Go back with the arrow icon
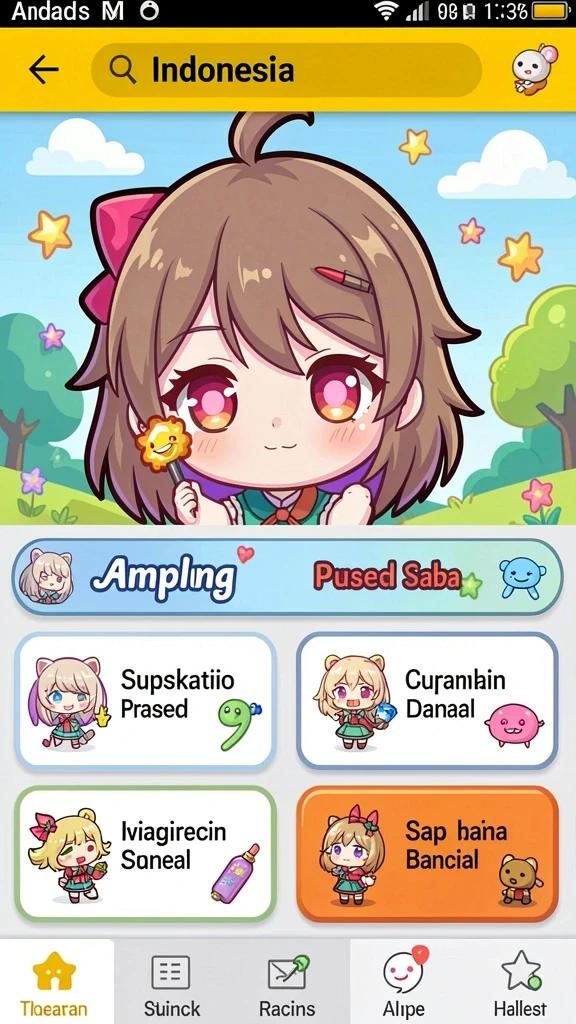576x1024 pixels. [x=44, y=69]
